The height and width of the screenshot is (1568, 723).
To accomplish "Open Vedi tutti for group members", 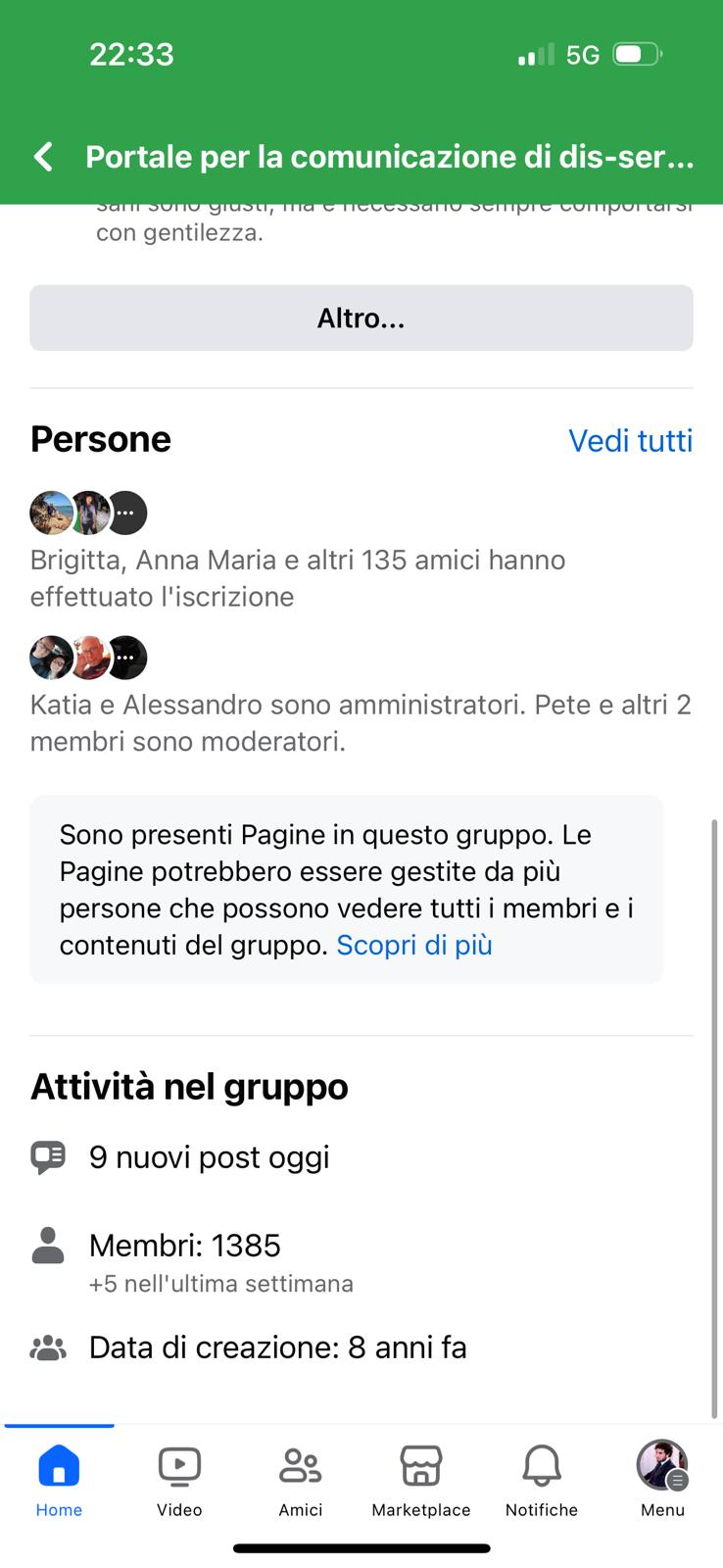I will tap(630, 441).
